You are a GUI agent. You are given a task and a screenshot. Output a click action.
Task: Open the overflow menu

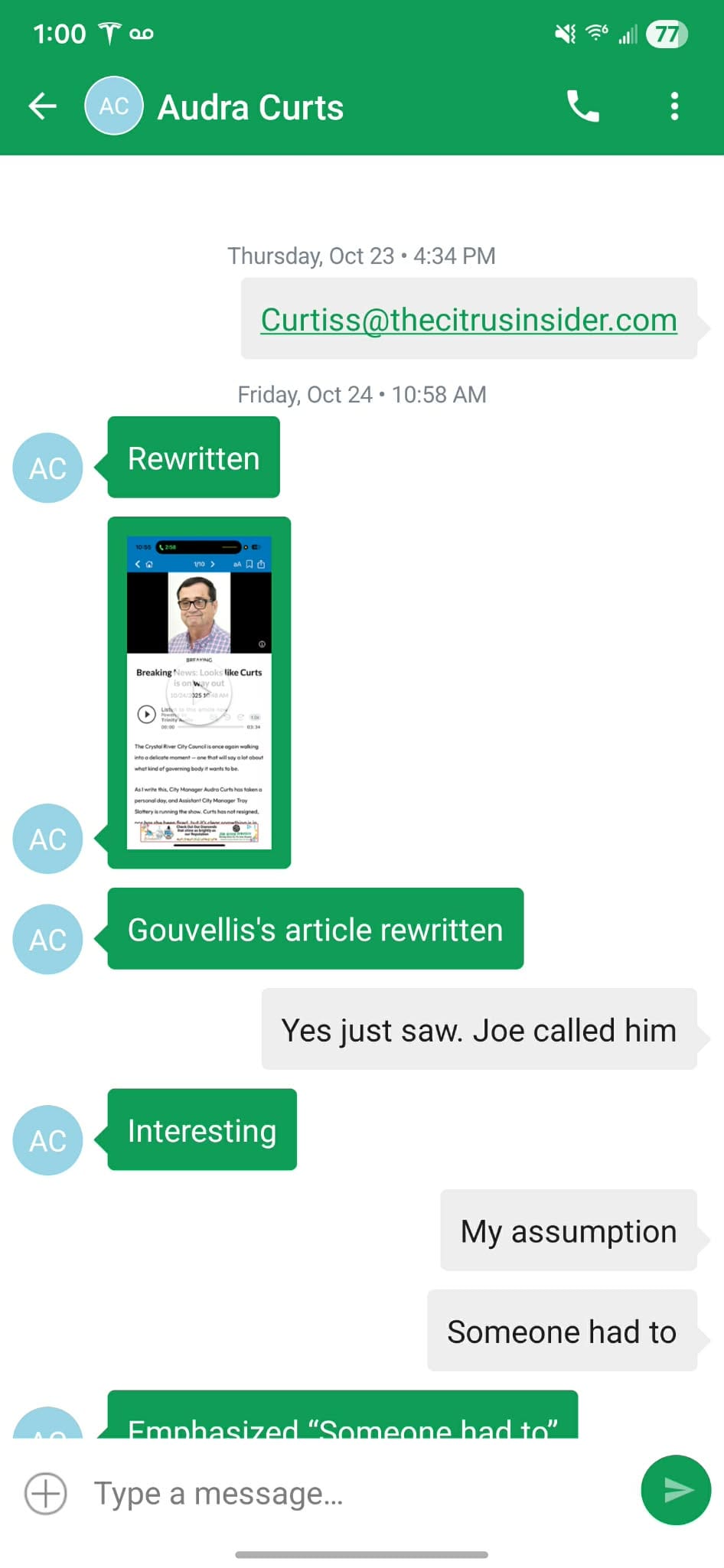(x=674, y=106)
